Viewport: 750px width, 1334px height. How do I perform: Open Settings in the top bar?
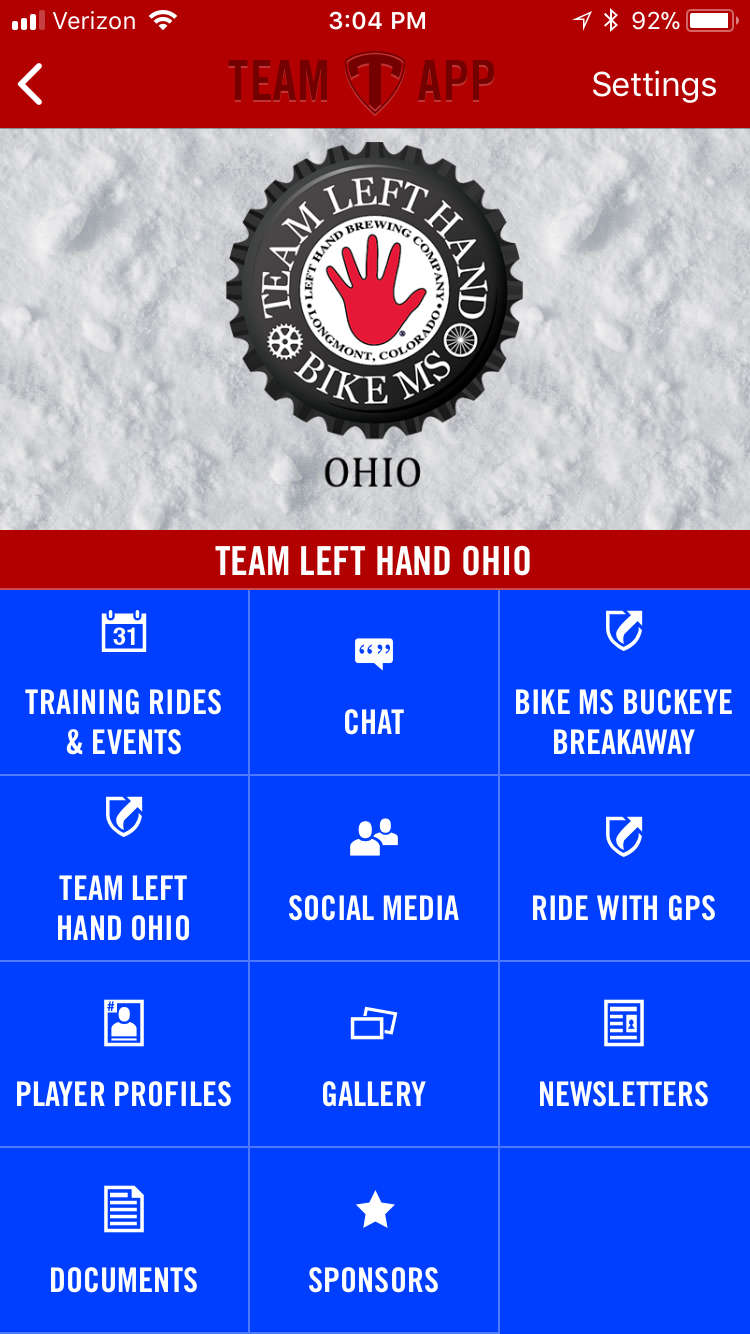click(653, 84)
